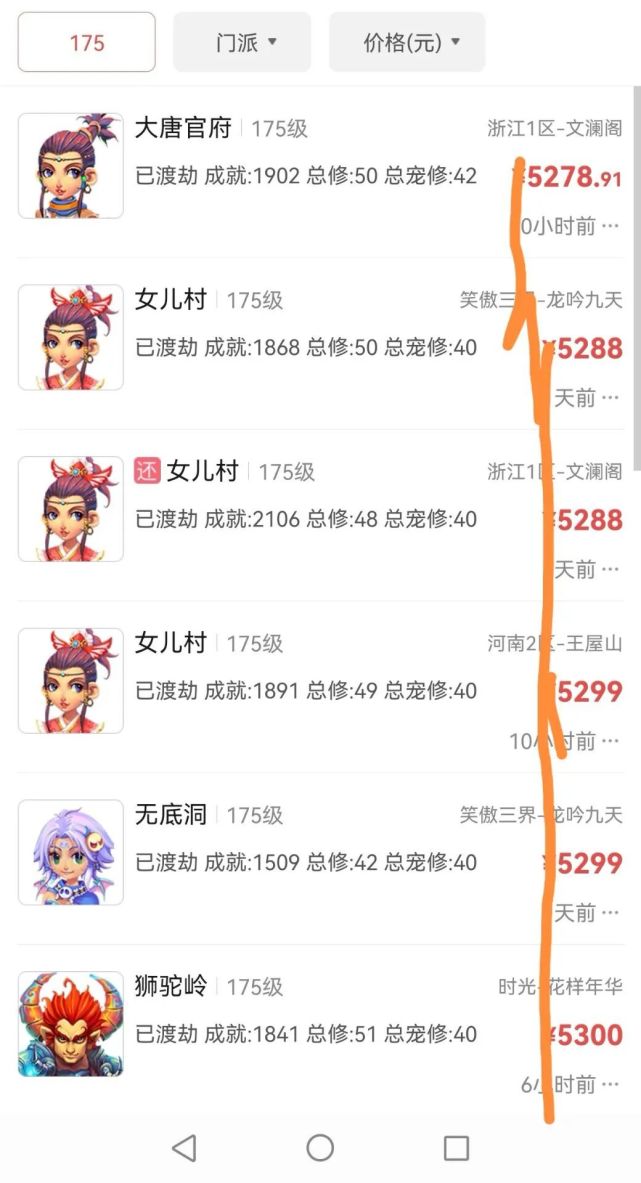Expand the 门派 dropdown filter
641x1183 pixels.
coord(242,42)
